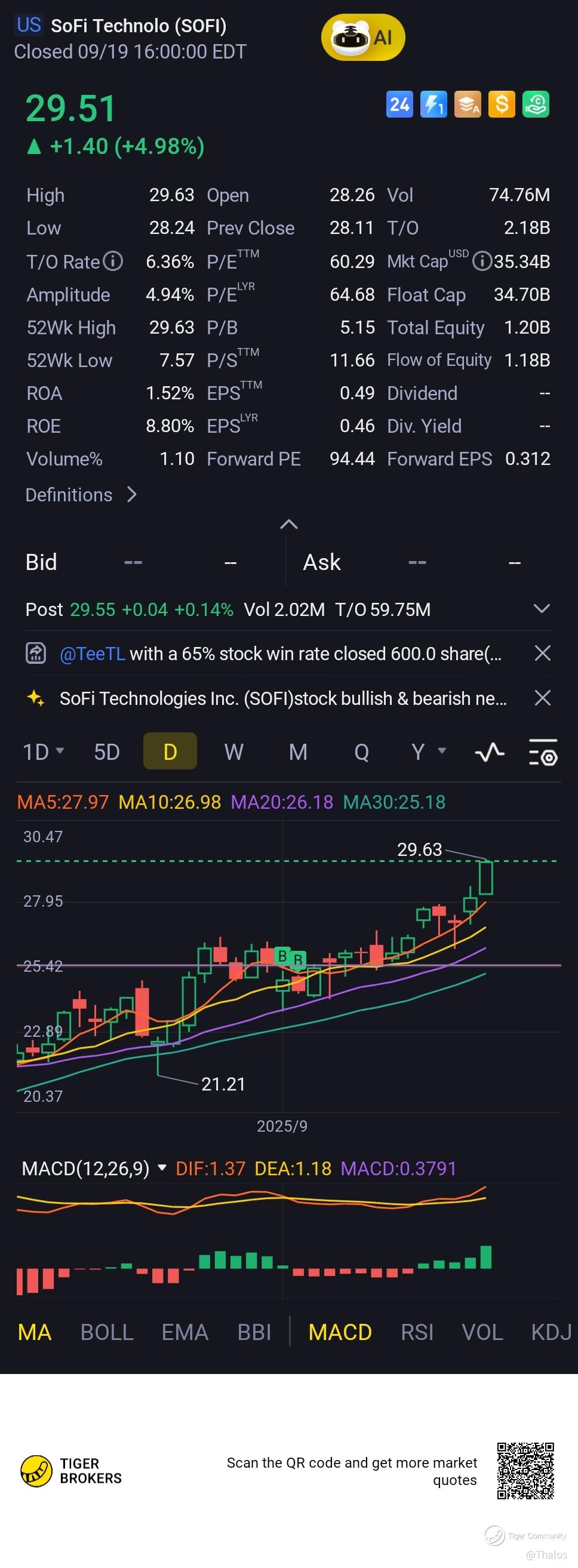This screenshot has height=1568, width=578.
Task: Open chart display settings icon
Action: click(x=543, y=752)
